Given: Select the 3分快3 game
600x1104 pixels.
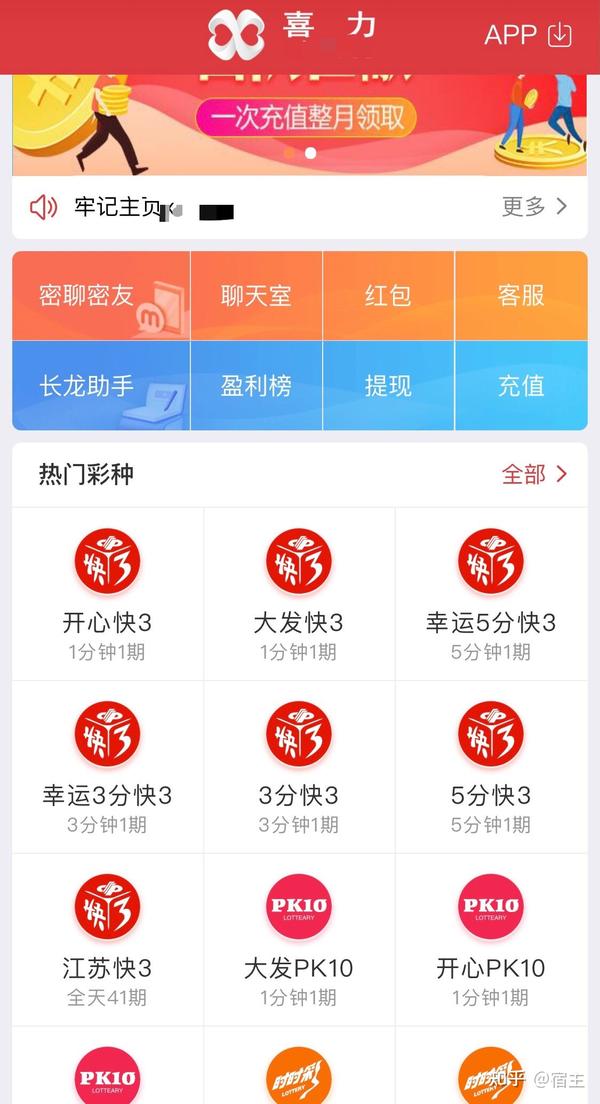Looking at the screenshot, I should 298,767.
